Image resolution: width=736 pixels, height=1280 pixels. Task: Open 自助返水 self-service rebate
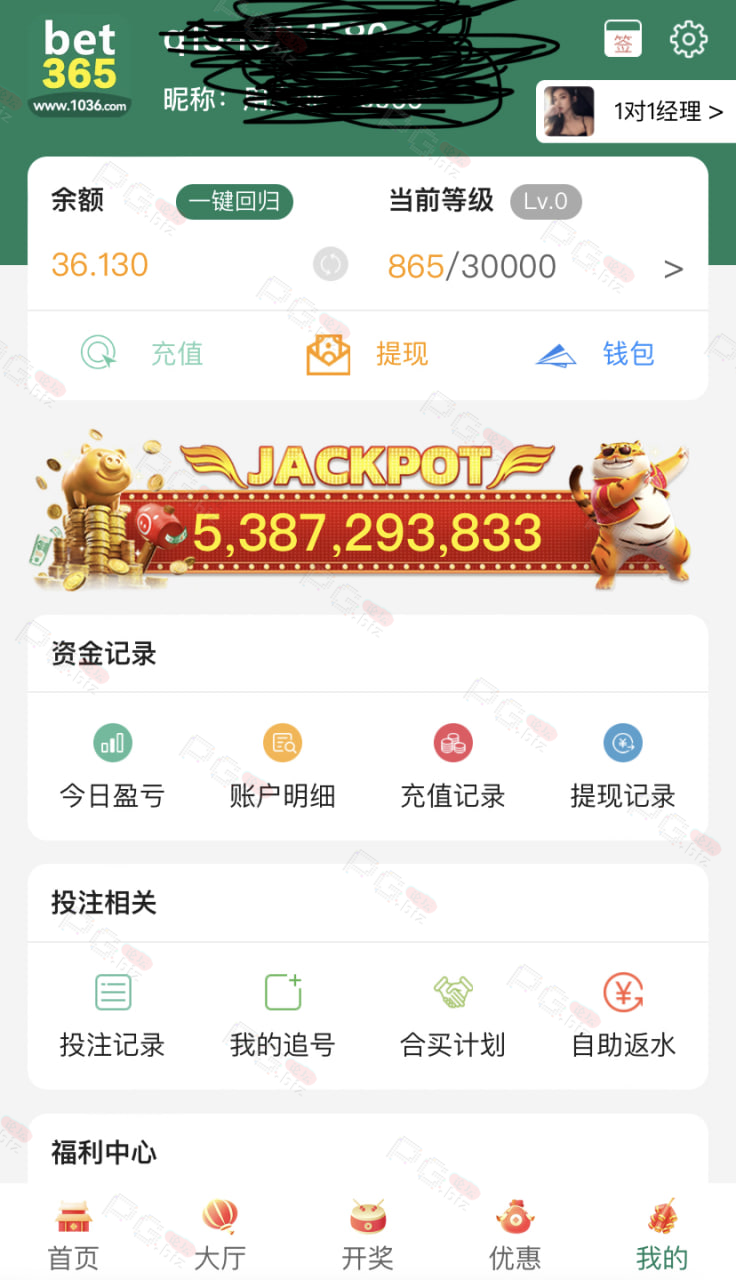623,1016
